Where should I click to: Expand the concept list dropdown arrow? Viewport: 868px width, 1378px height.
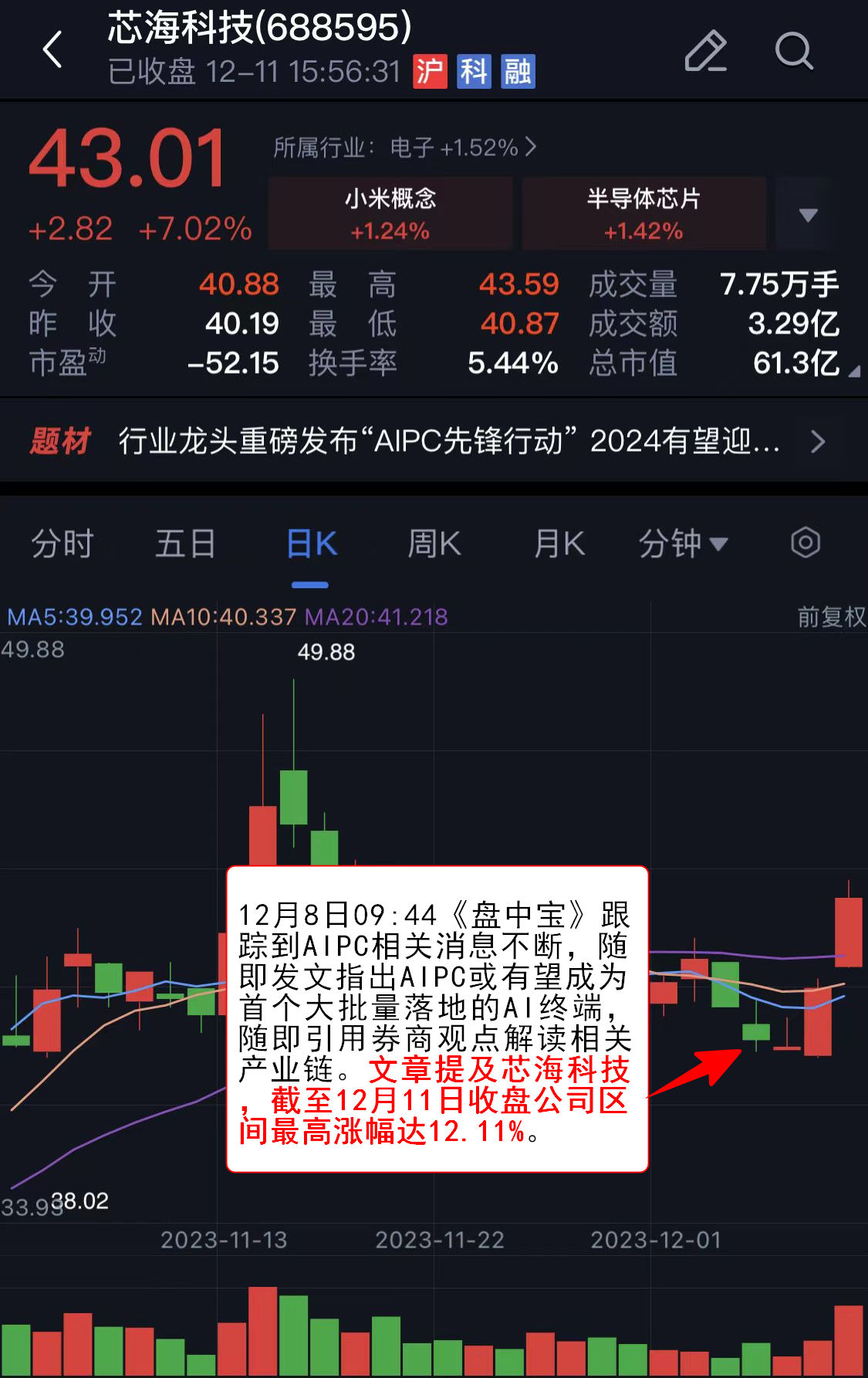point(808,215)
